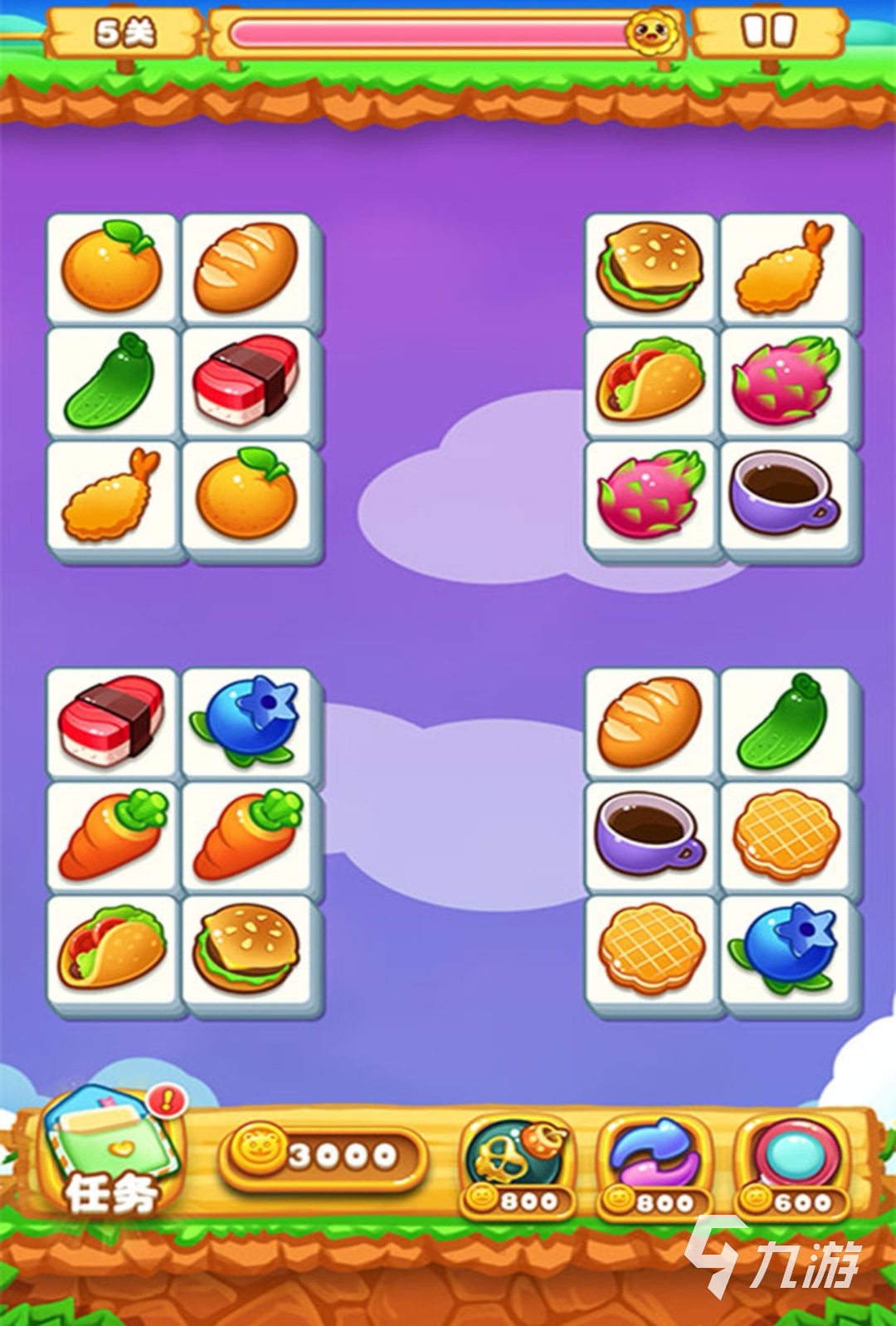Viewport: 896px width, 1326px height.
Task: Tap the coffee cup tile beside the dragon fruit
Action: click(785, 495)
